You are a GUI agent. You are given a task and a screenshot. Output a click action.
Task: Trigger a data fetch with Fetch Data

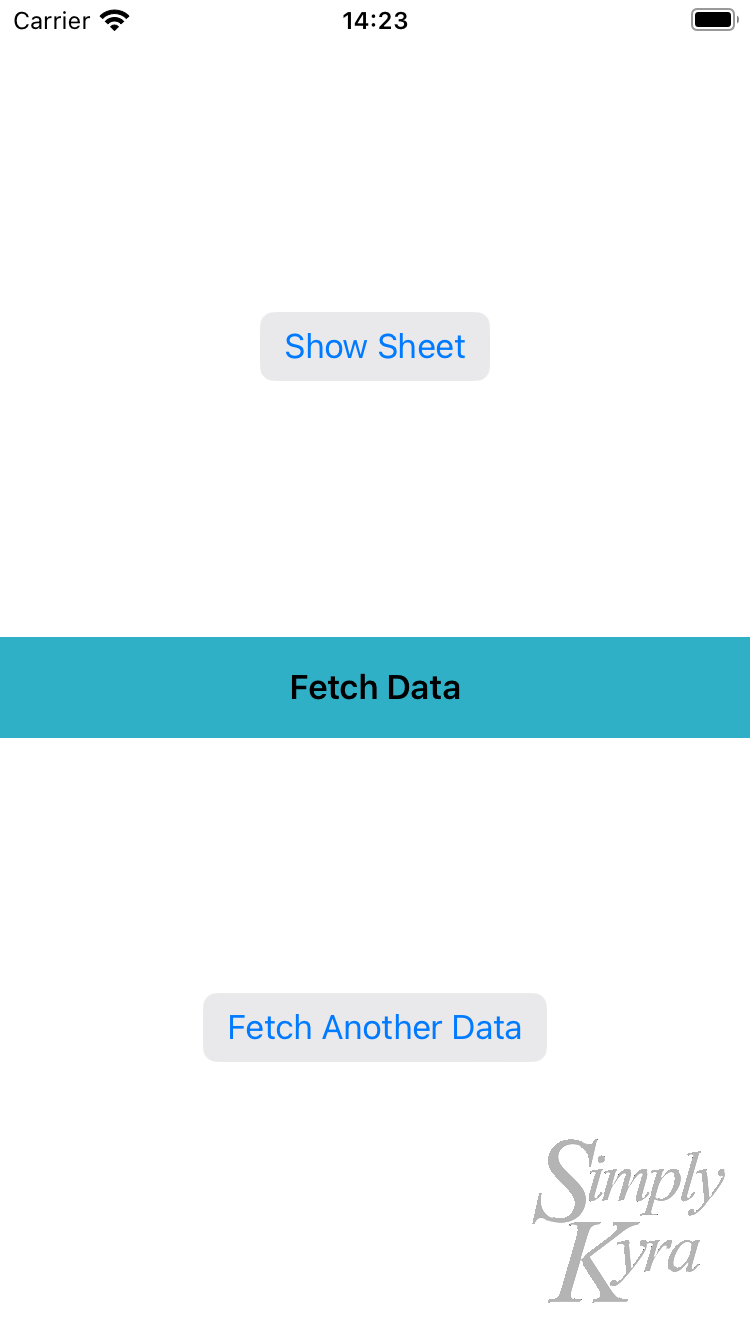coord(375,687)
